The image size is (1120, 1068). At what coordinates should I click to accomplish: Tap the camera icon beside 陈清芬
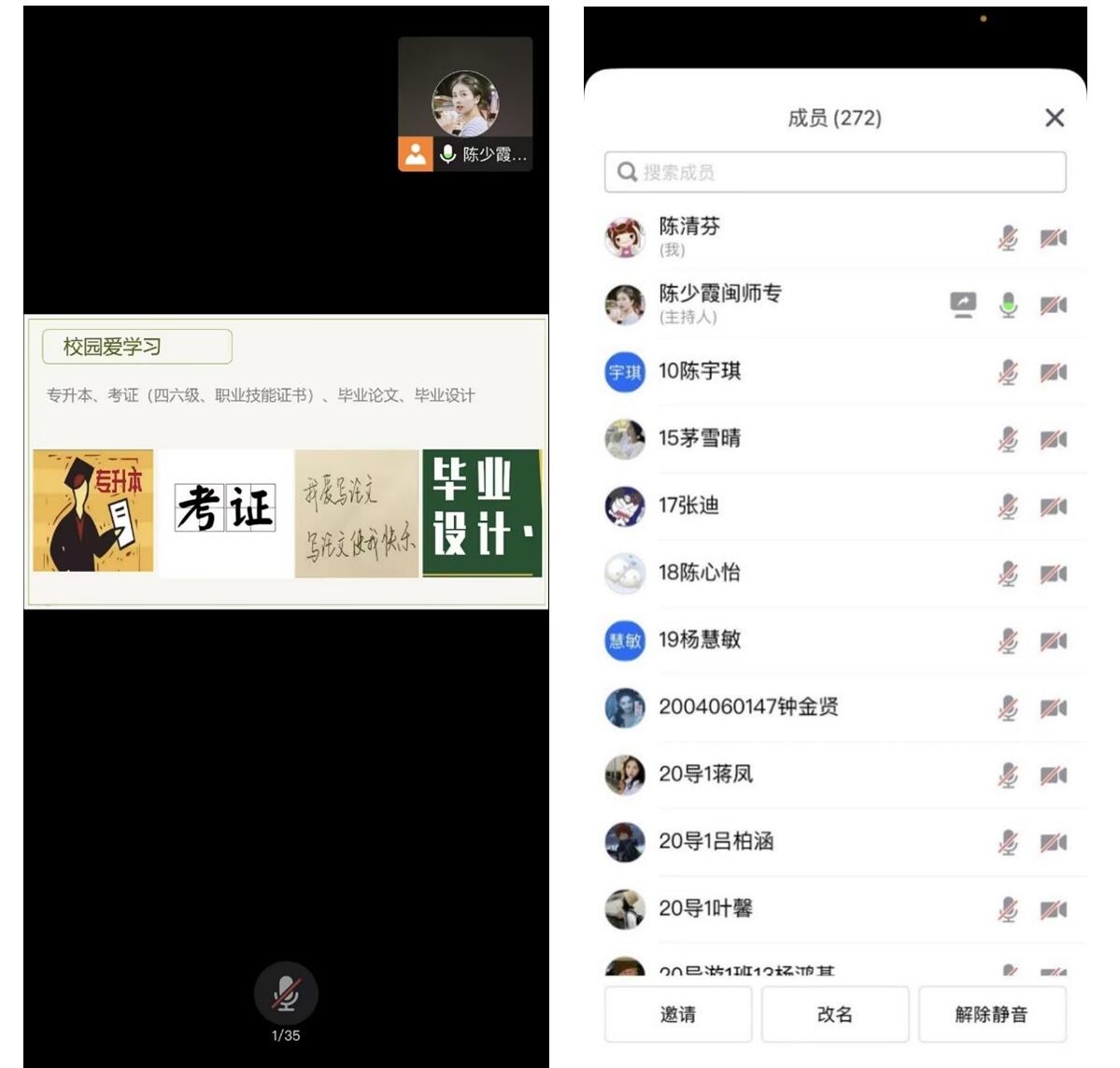1053,238
